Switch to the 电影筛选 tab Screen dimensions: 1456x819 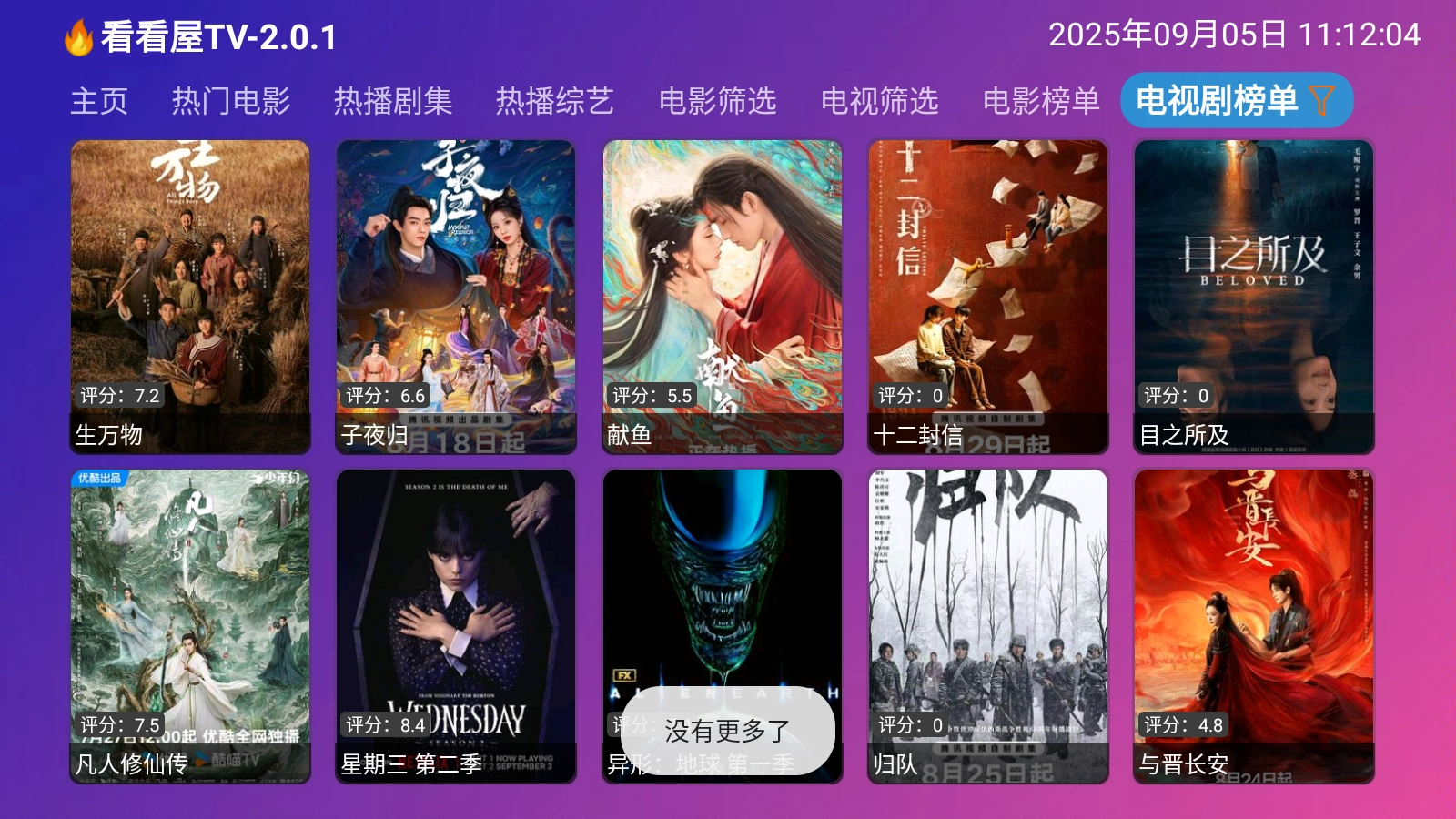717,101
